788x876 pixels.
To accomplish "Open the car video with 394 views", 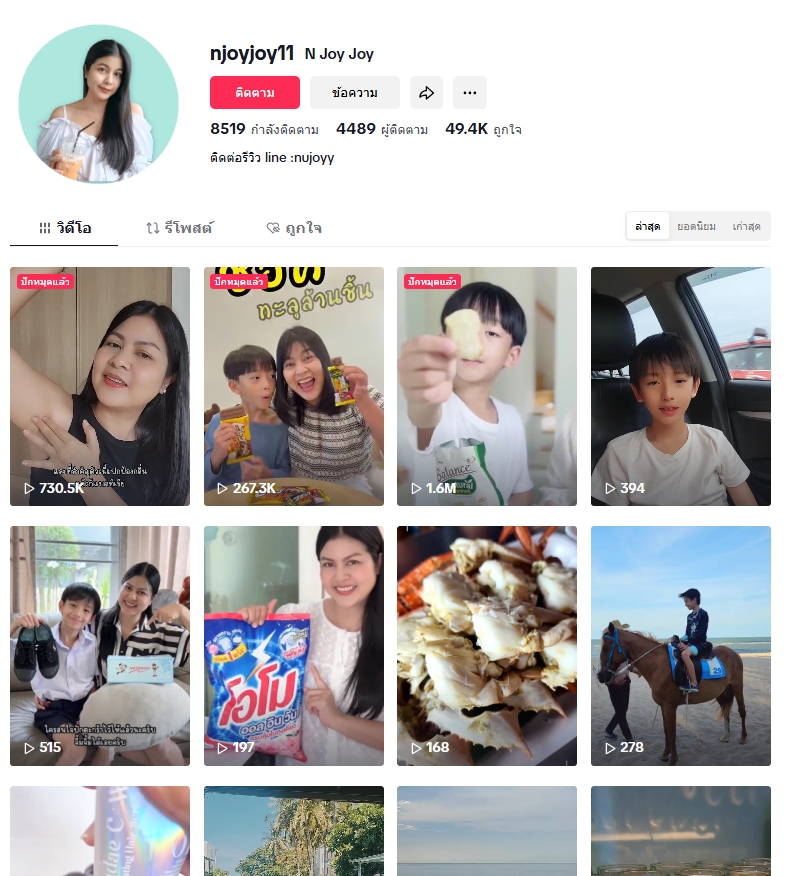I will coord(680,386).
